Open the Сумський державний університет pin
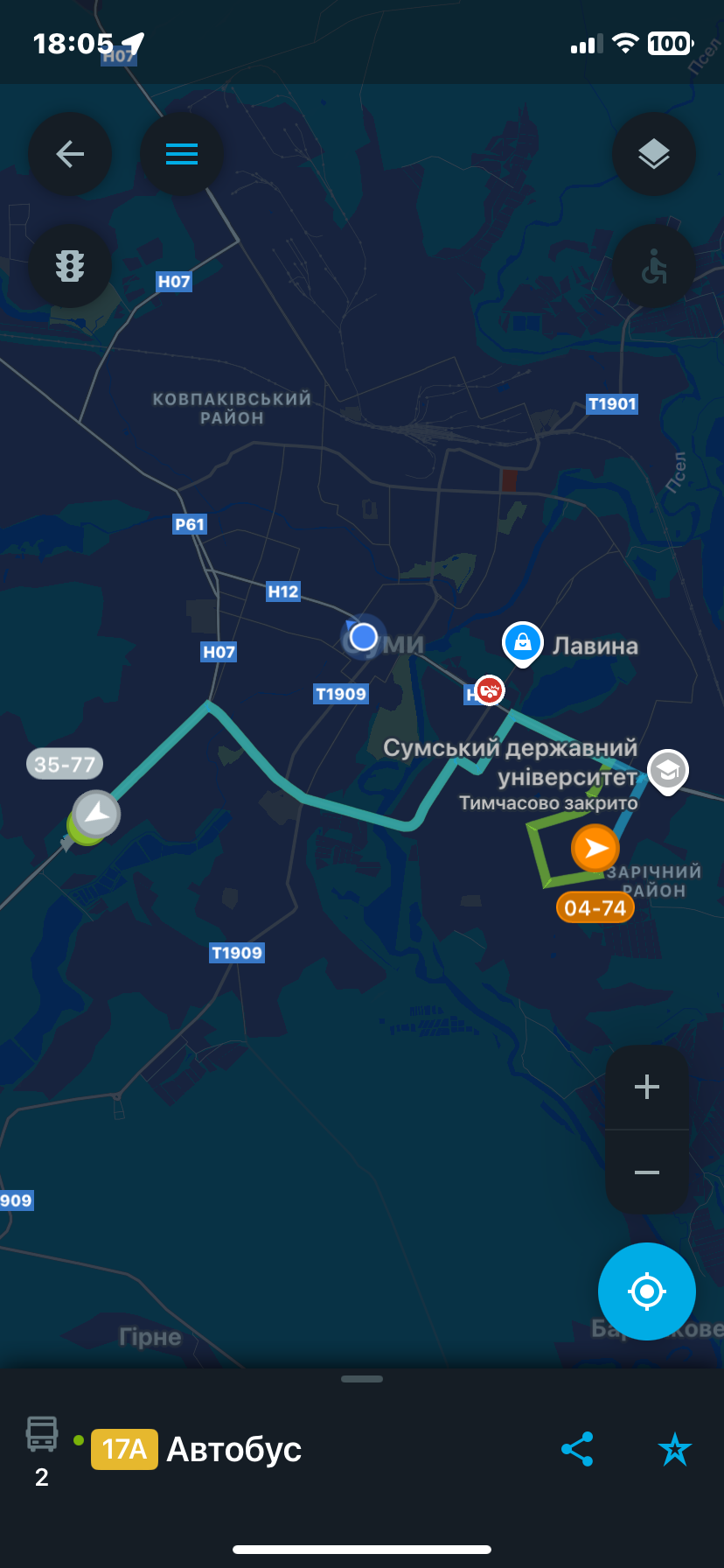The width and height of the screenshot is (724, 1568). coord(668,773)
